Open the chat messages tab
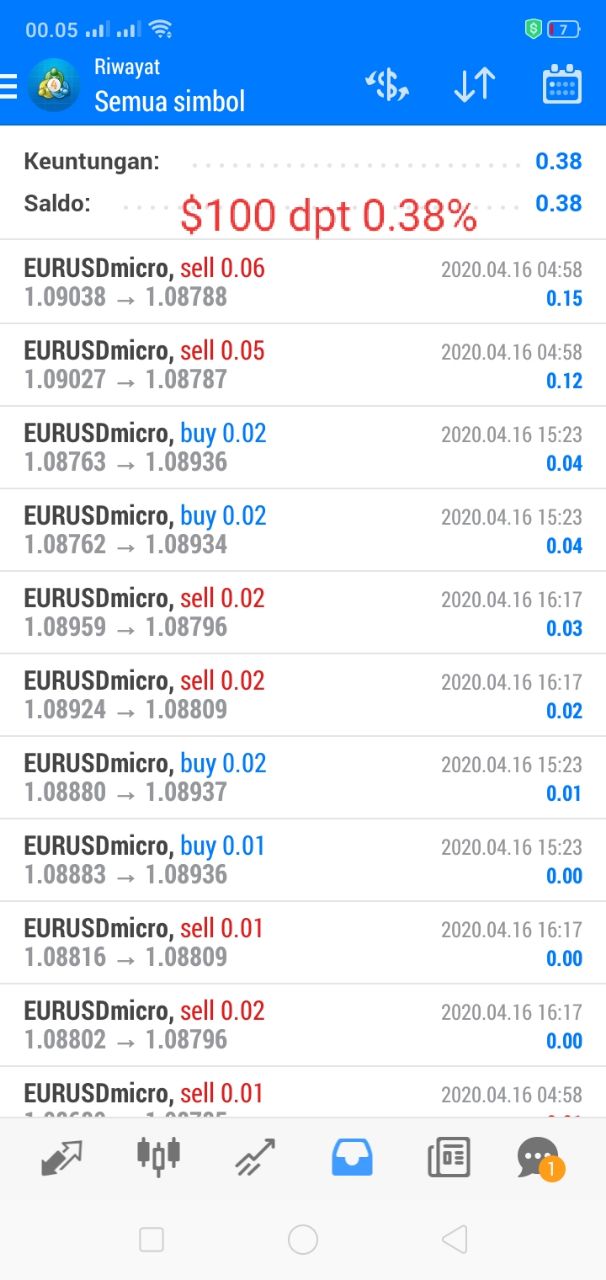Viewport: 606px width, 1280px height. [x=539, y=1158]
